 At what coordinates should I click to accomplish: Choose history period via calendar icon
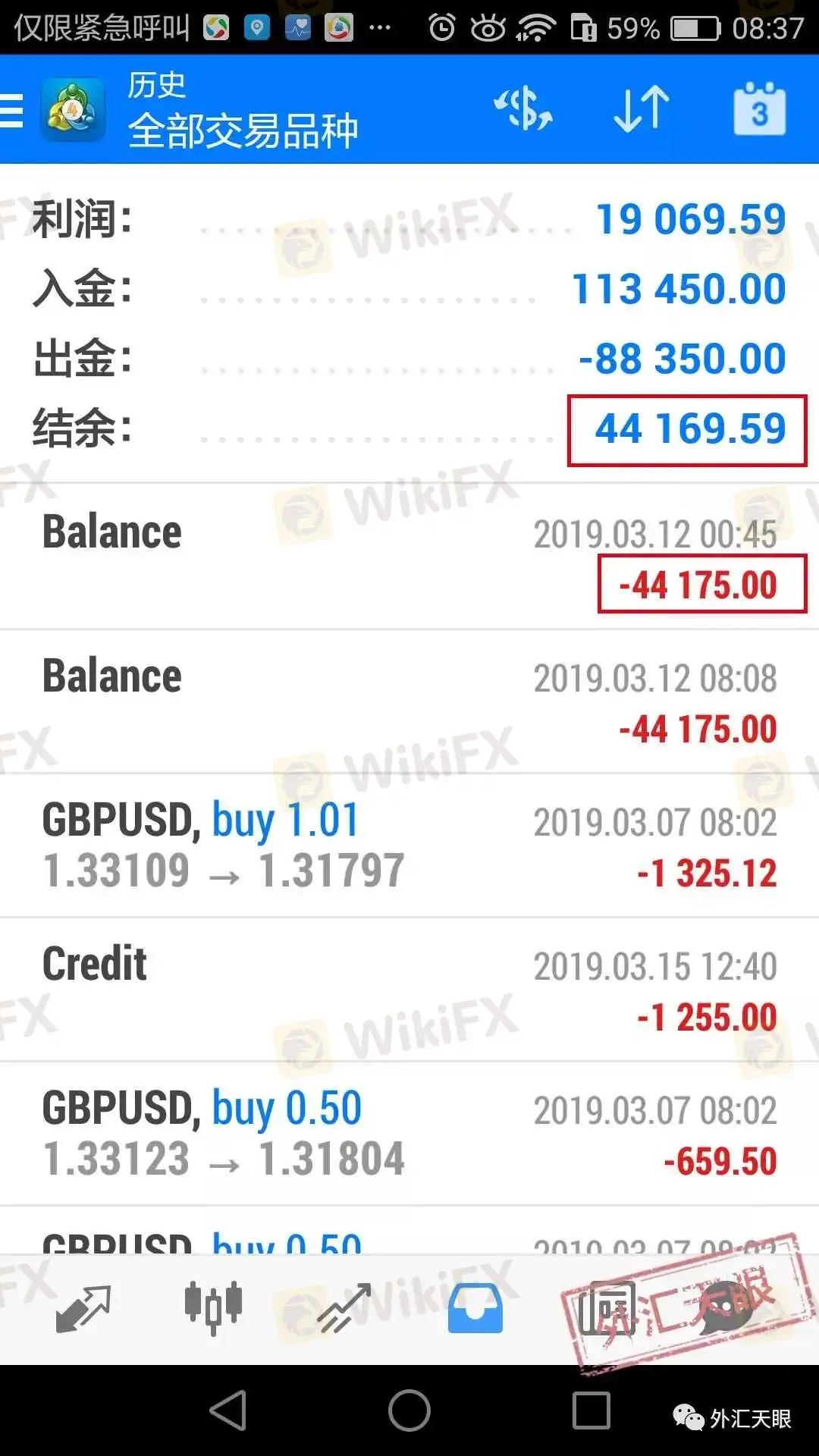click(x=759, y=109)
